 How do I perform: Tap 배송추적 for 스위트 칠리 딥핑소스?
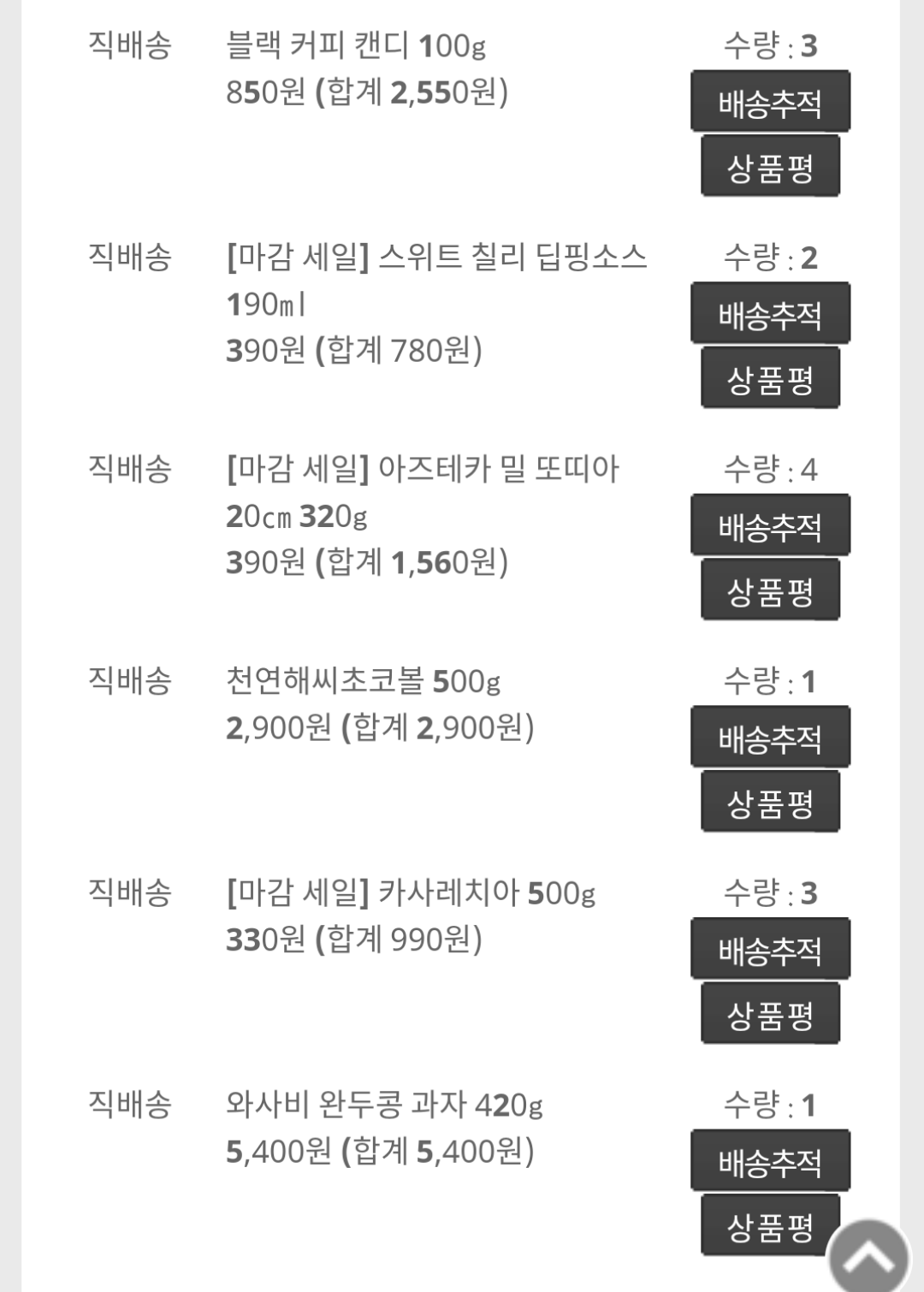click(x=770, y=314)
